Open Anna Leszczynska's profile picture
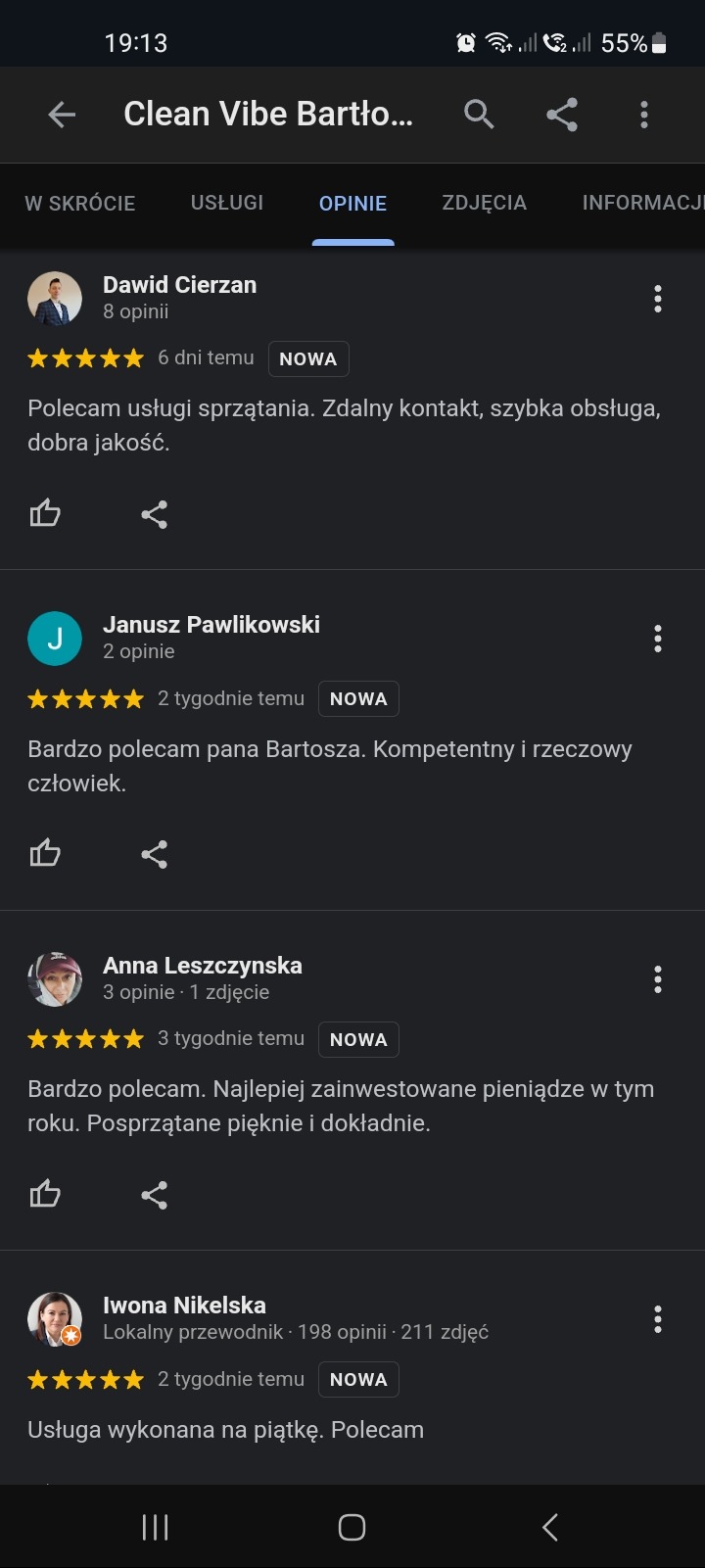The image size is (705, 1568). tap(56, 978)
